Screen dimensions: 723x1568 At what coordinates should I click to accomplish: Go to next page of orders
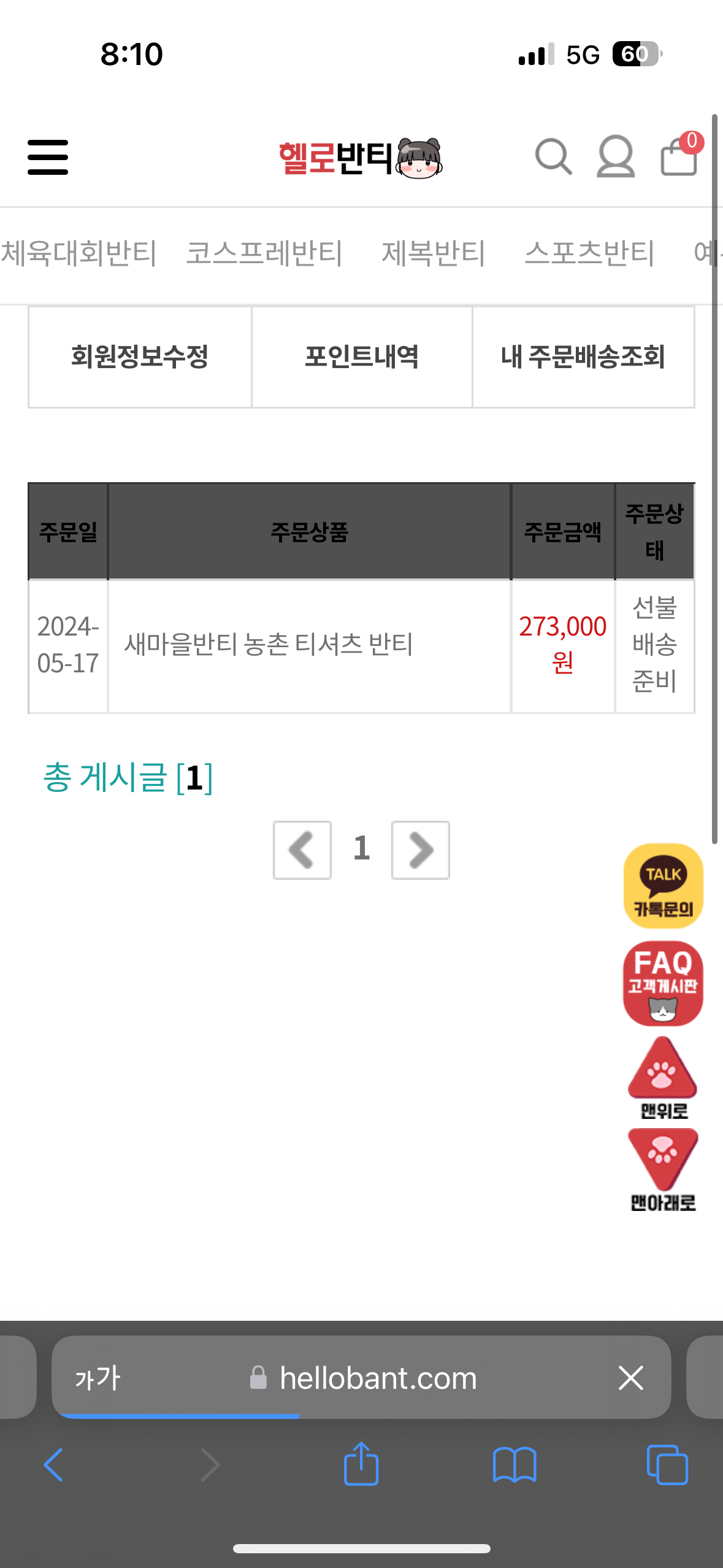(x=421, y=850)
